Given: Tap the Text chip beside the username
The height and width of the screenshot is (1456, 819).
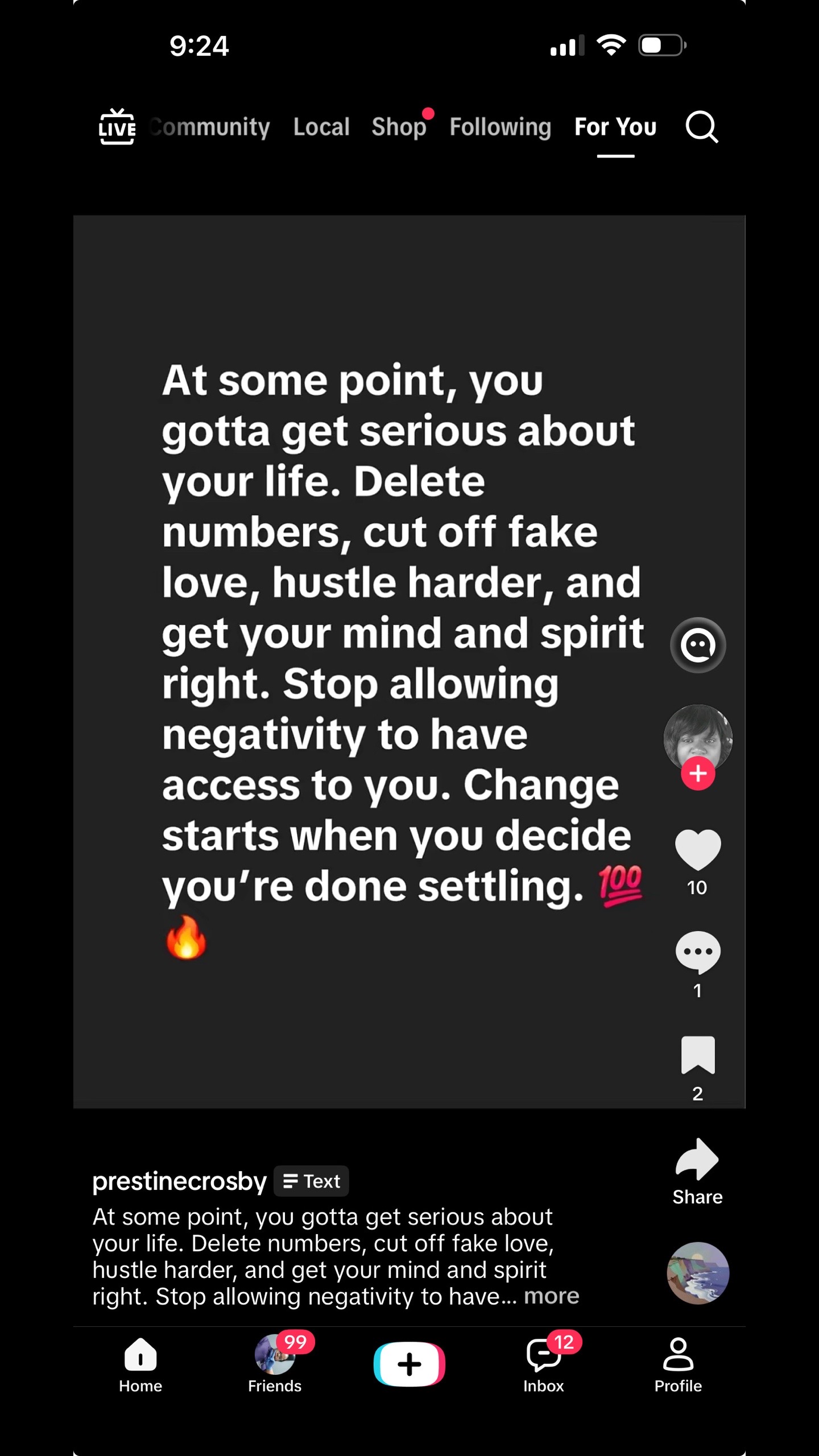Looking at the screenshot, I should click(x=311, y=1181).
